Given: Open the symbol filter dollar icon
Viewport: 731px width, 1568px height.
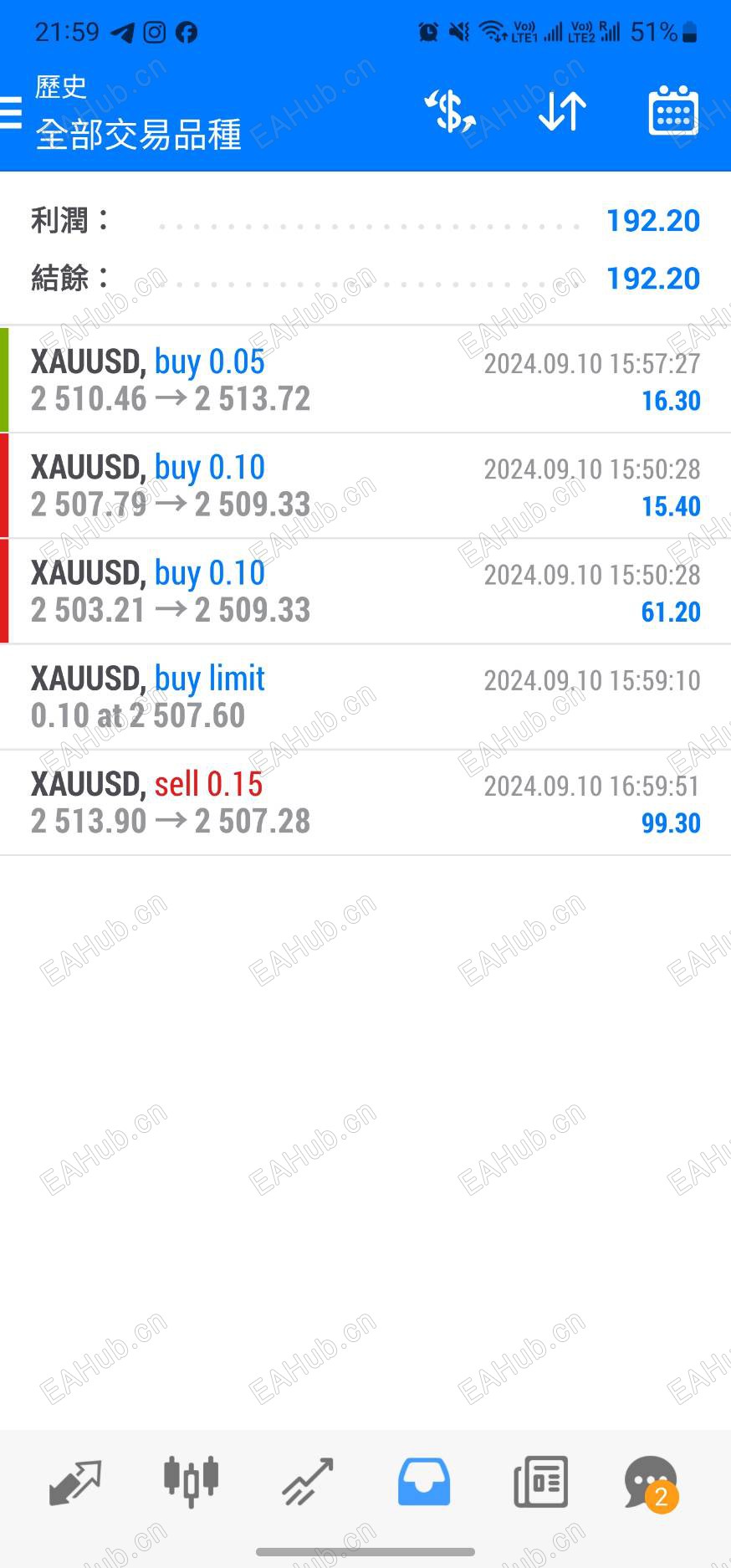Looking at the screenshot, I should coord(450,112).
